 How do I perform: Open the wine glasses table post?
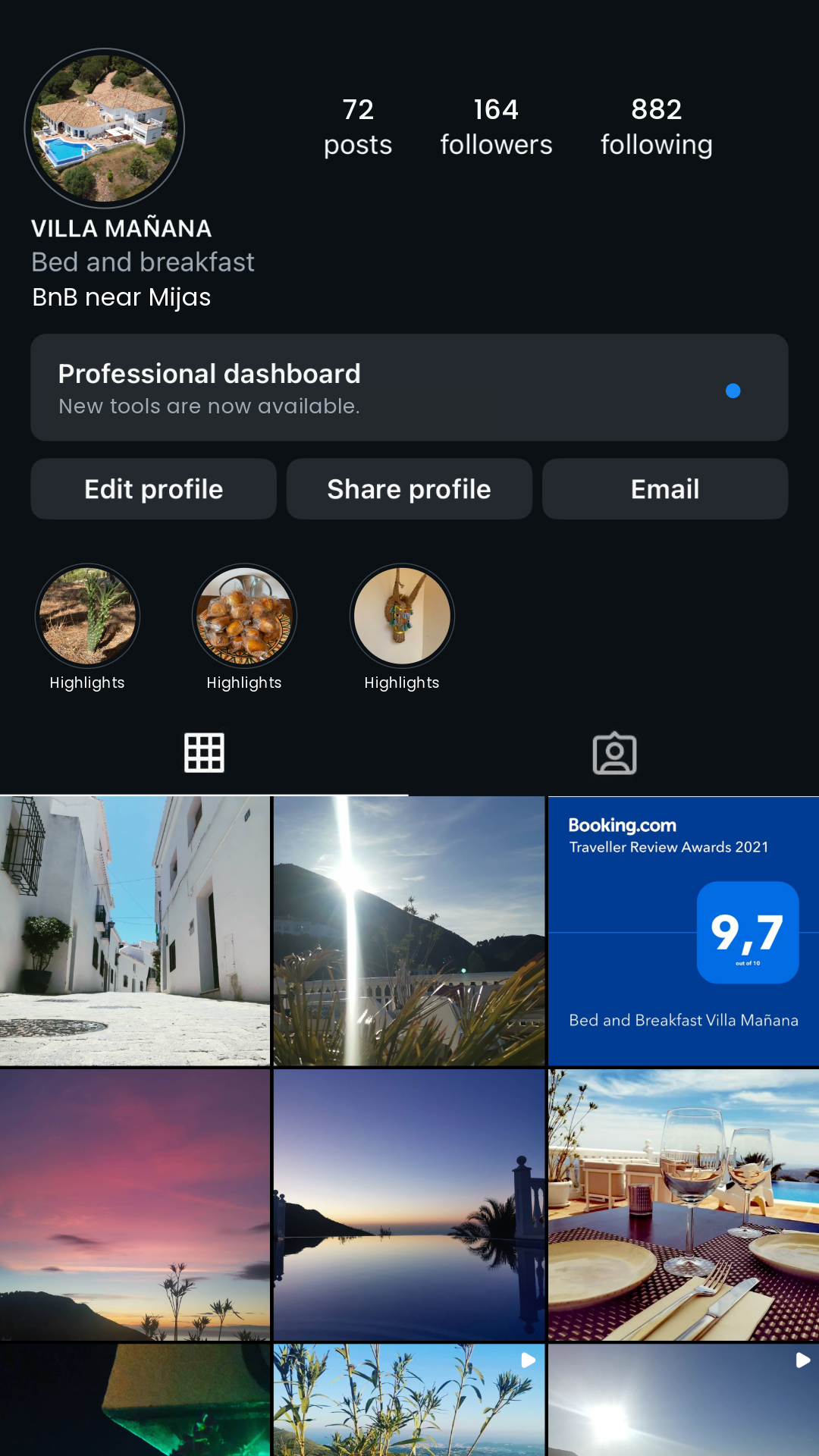click(x=683, y=1204)
